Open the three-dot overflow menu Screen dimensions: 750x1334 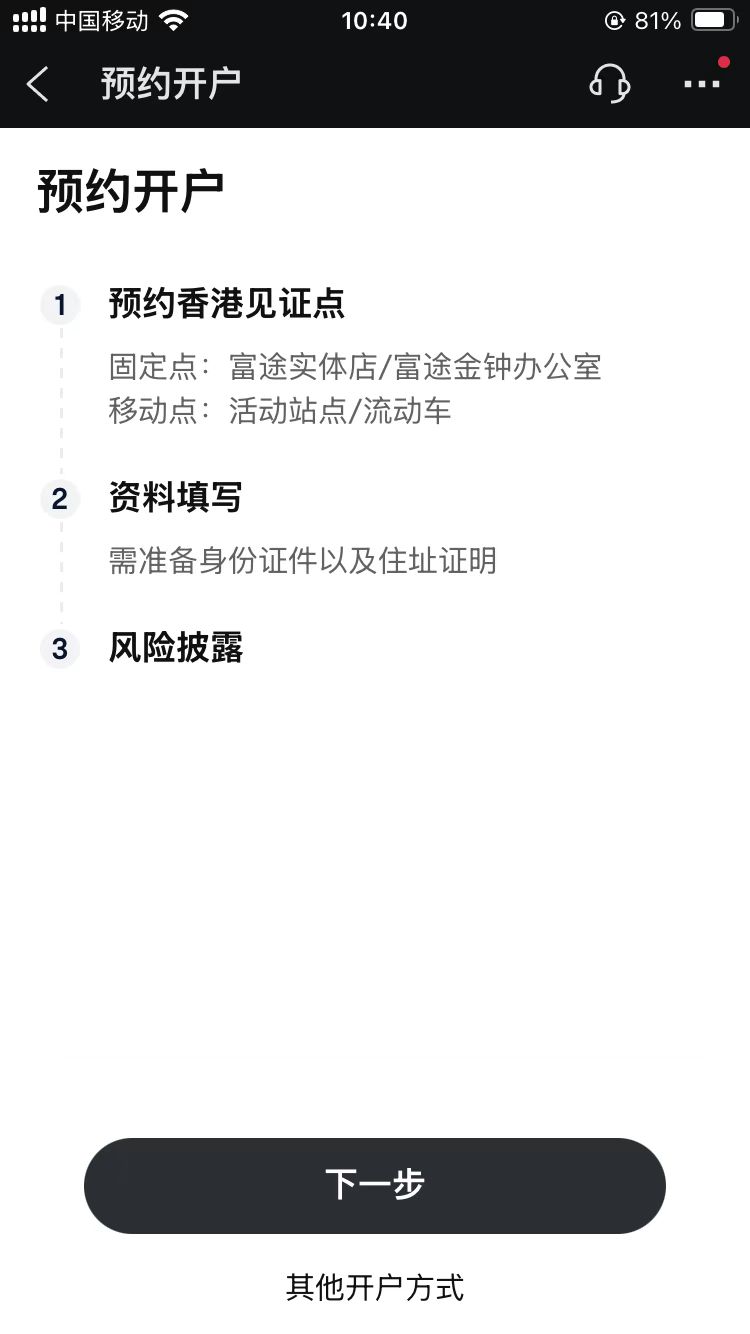(702, 84)
